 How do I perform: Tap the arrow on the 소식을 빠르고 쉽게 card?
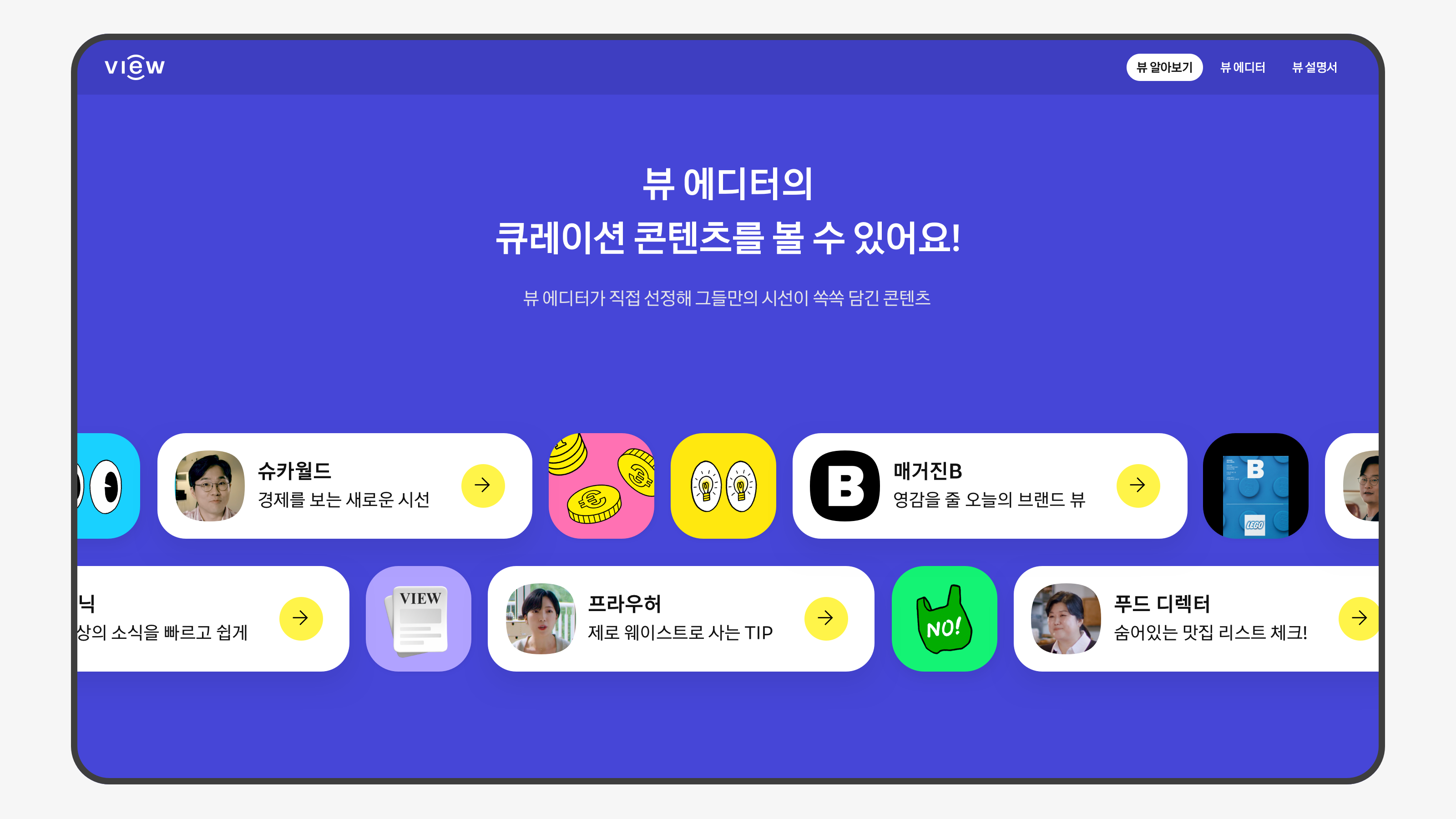coord(301,618)
